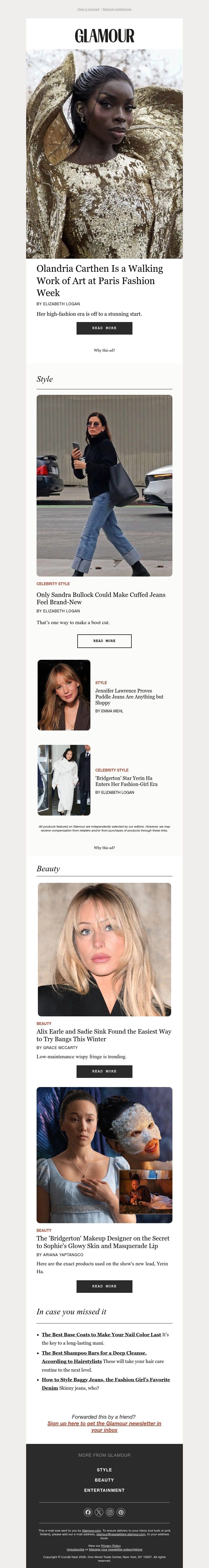This screenshot has height=1568, width=209.
Task: Read more about Olandria Carthen article
Action: [104, 328]
